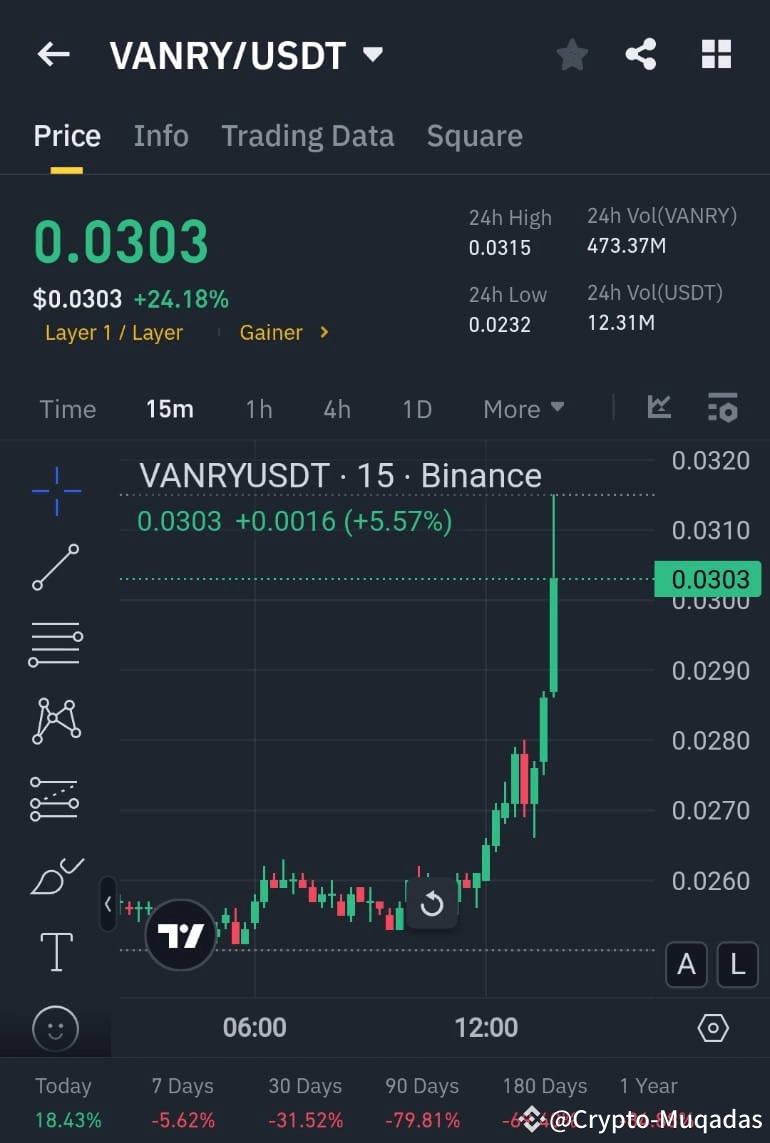This screenshot has width=770, height=1143.
Task: Select the text annotation tool
Action: [55, 952]
